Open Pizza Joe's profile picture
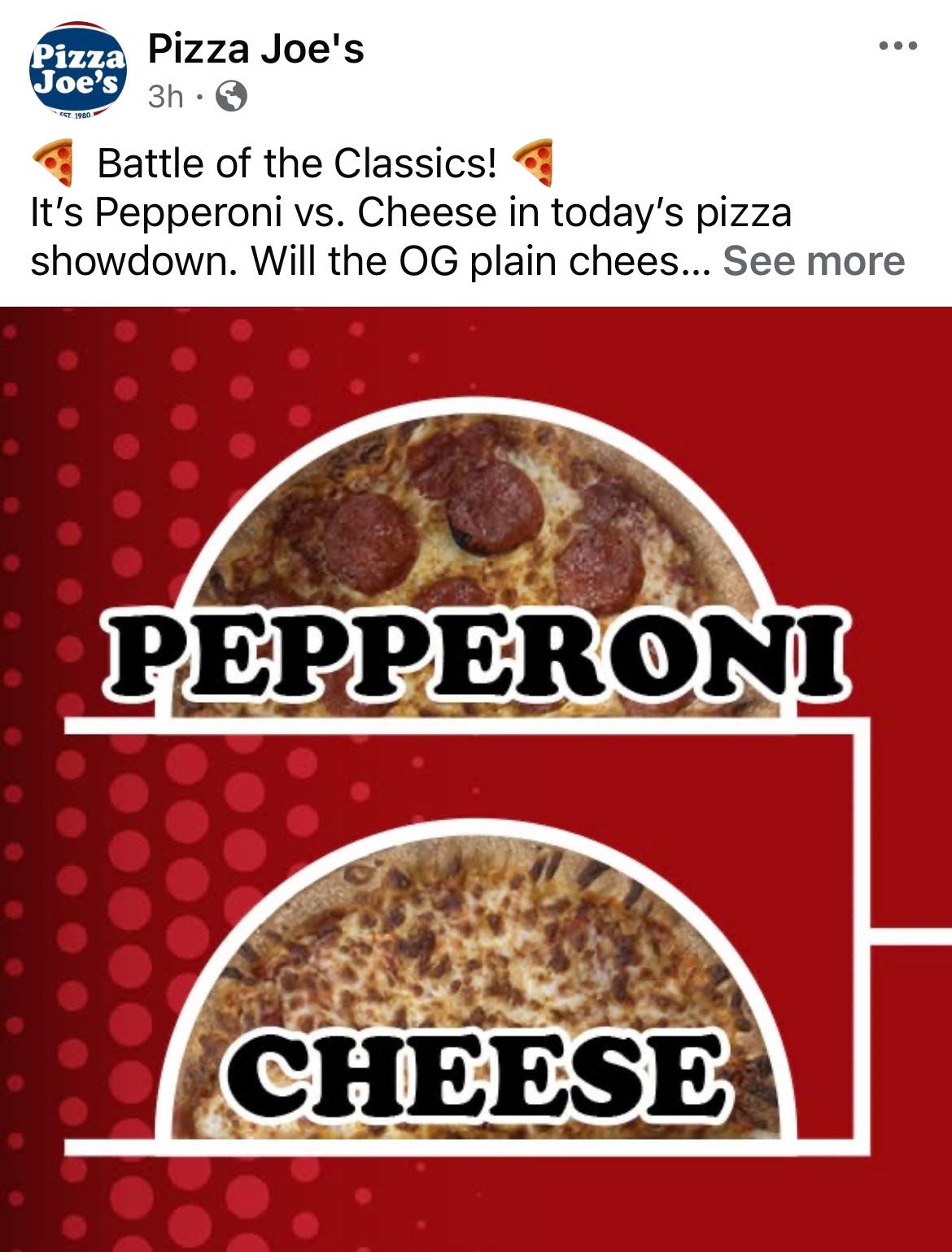Viewport: 952px width, 1252px height. point(78,71)
